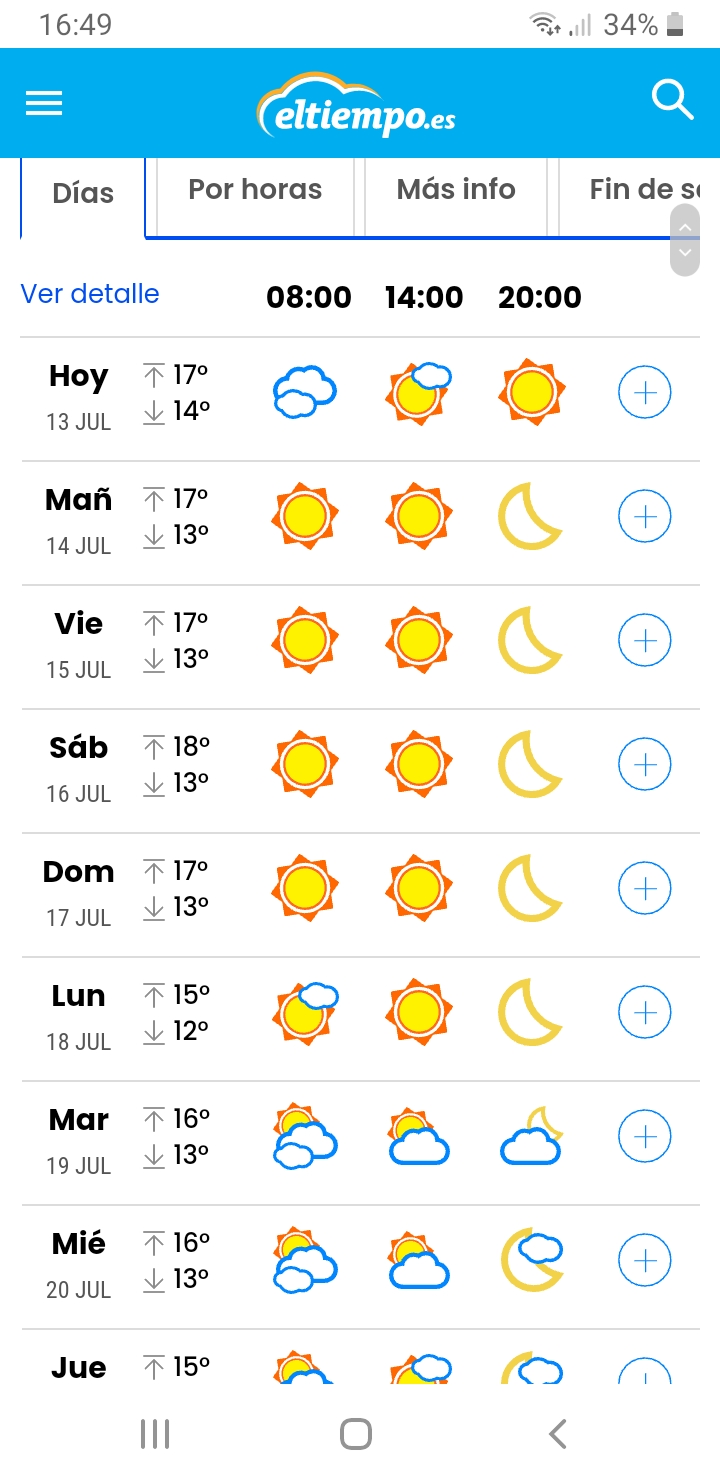The width and height of the screenshot is (720, 1480).
Task: Select the Días tab
Action: click(x=83, y=193)
